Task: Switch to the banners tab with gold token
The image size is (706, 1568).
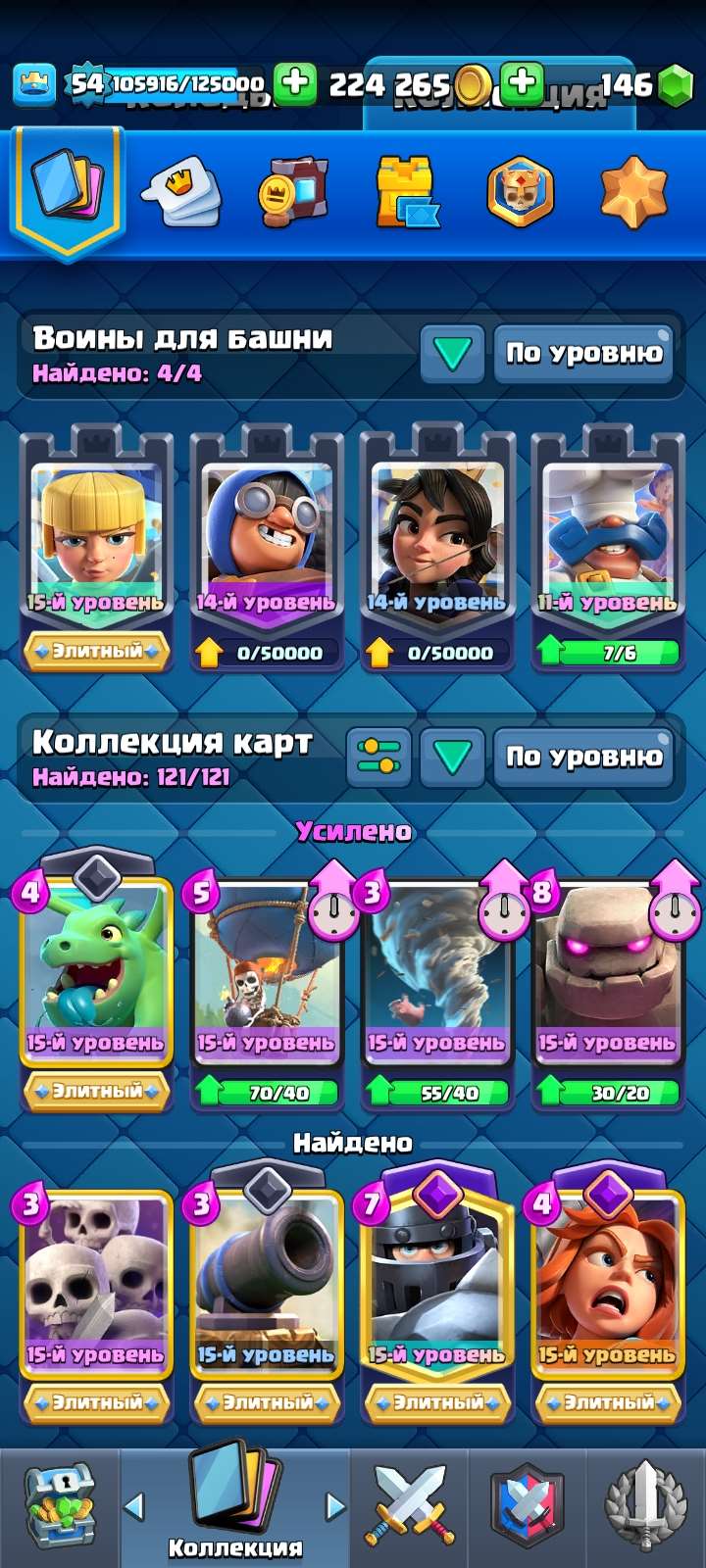Action: click(292, 192)
